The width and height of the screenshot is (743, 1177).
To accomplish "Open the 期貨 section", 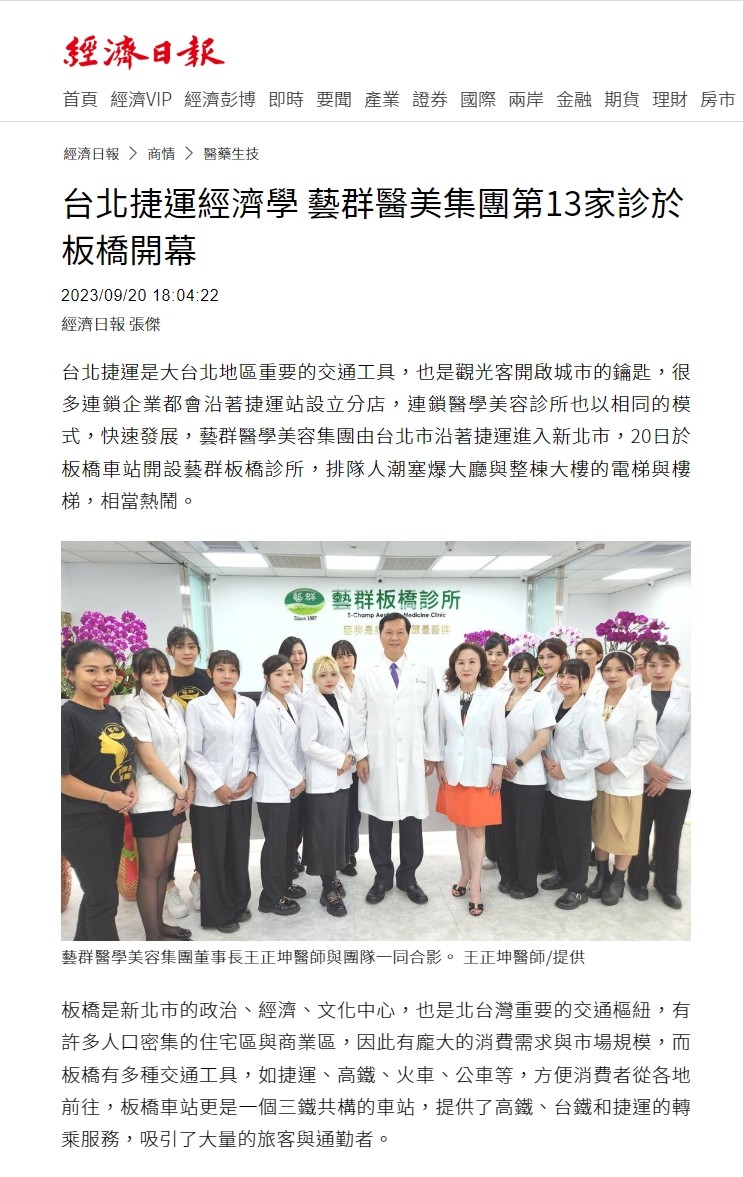I will (x=622, y=99).
